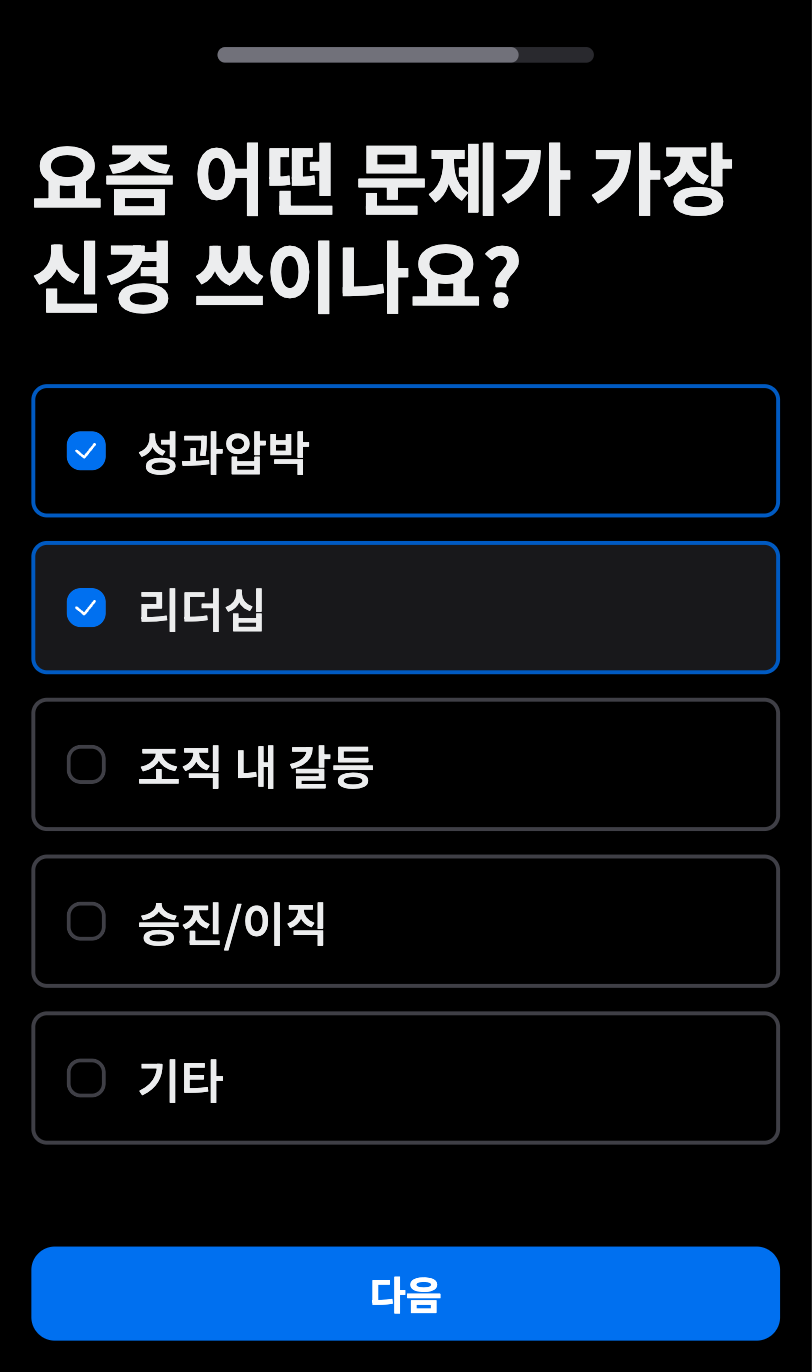Click the survey progress bar
812x1372 pixels.
click(x=405, y=56)
